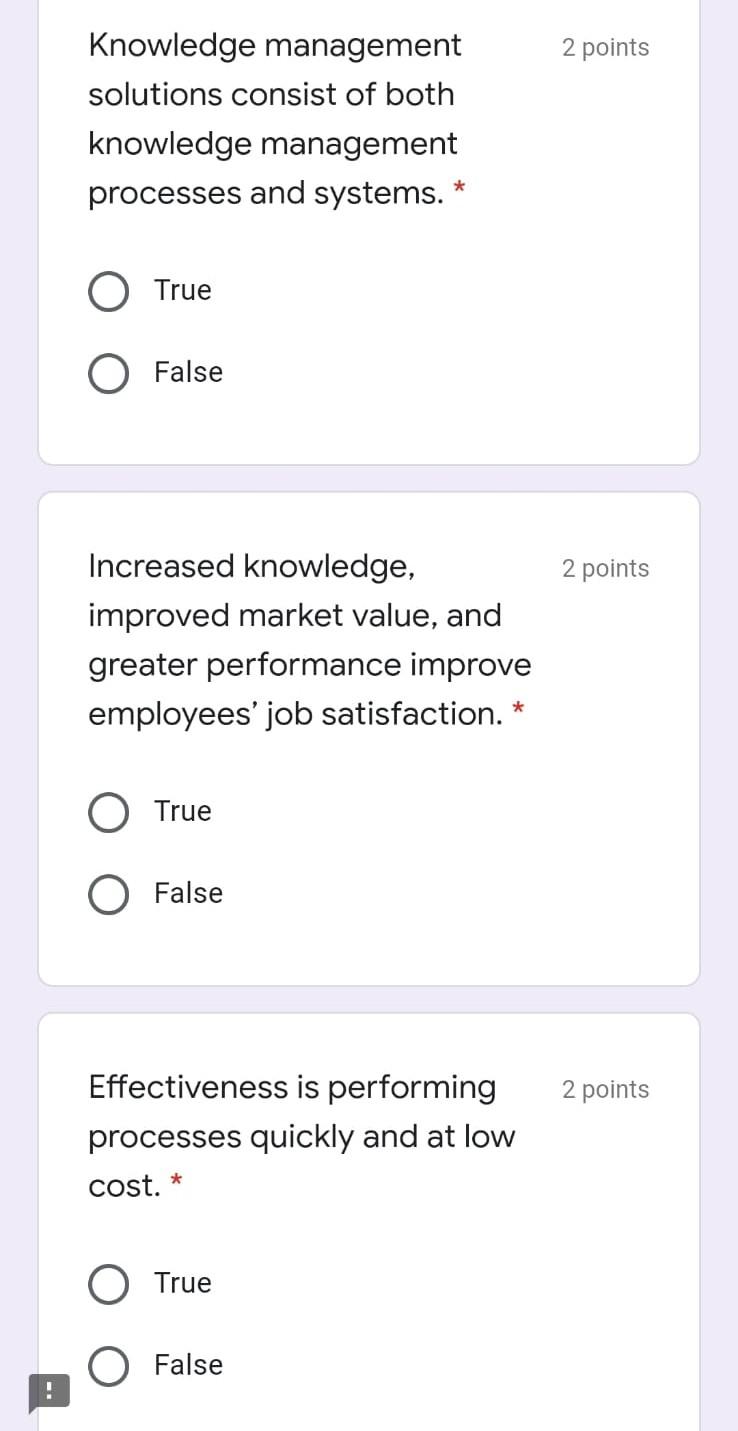Click the False label under the effectiveness question

click(x=188, y=1365)
